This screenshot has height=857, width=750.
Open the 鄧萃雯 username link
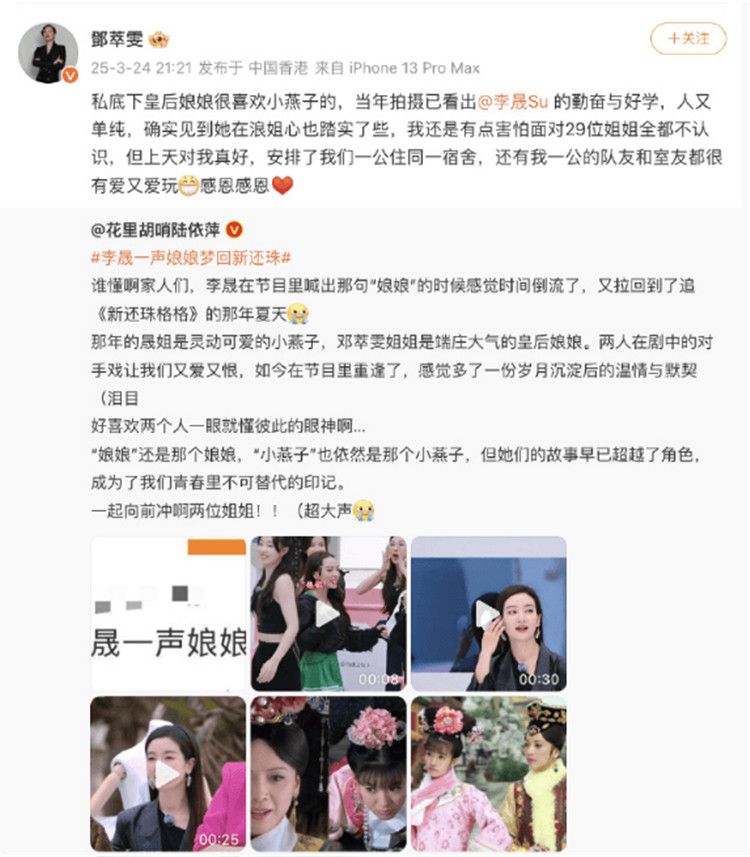click(112, 39)
